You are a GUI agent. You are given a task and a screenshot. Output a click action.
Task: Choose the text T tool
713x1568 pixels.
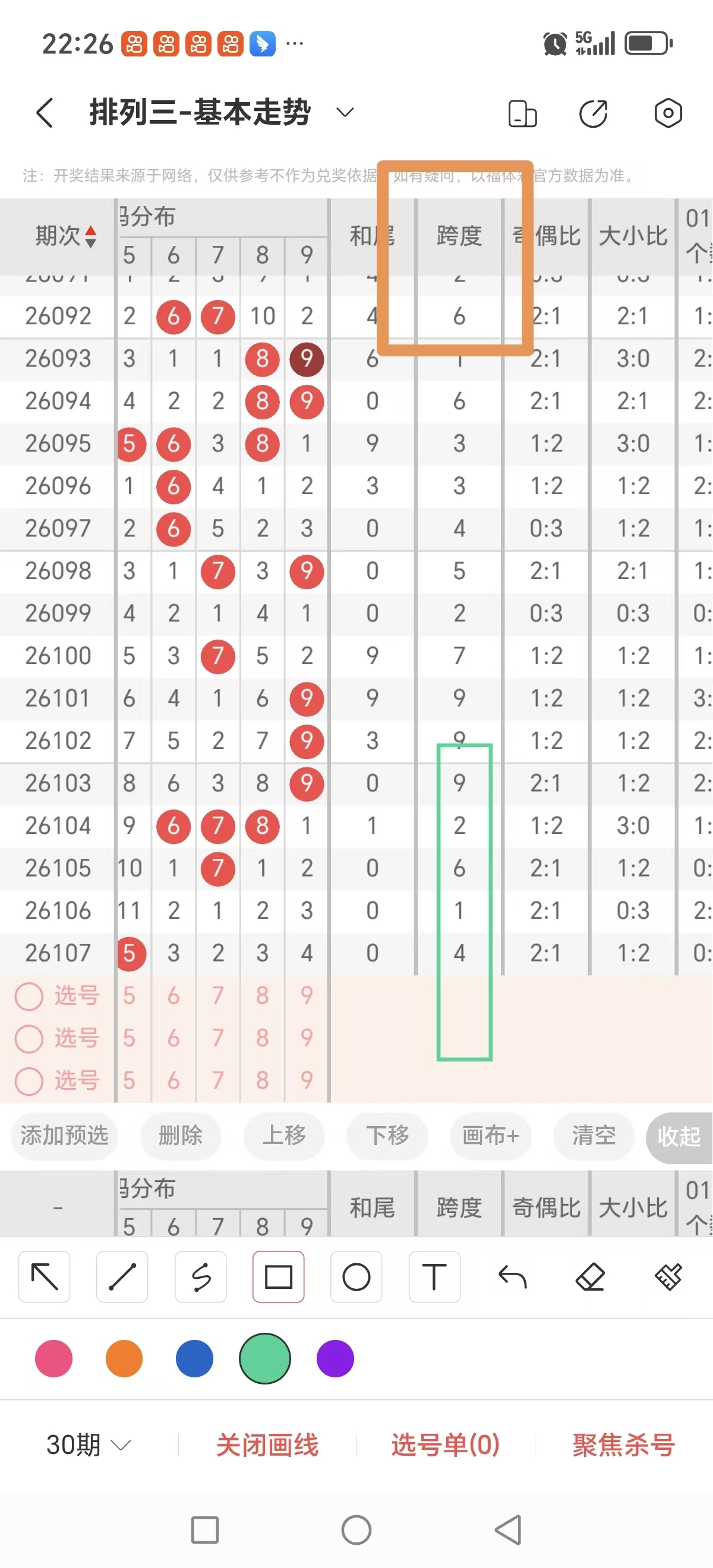(x=434, y=1276)
